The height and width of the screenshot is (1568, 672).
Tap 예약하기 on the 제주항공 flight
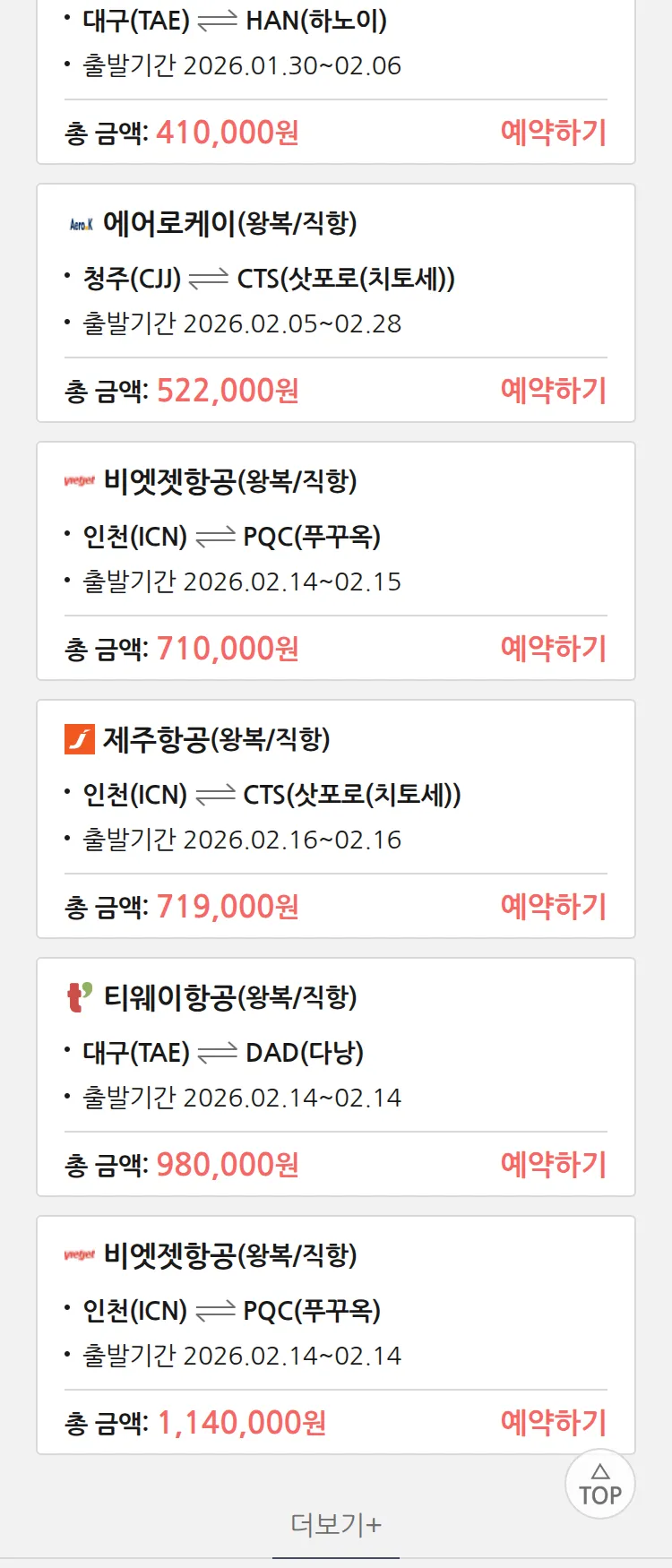(x=553, y=907)
